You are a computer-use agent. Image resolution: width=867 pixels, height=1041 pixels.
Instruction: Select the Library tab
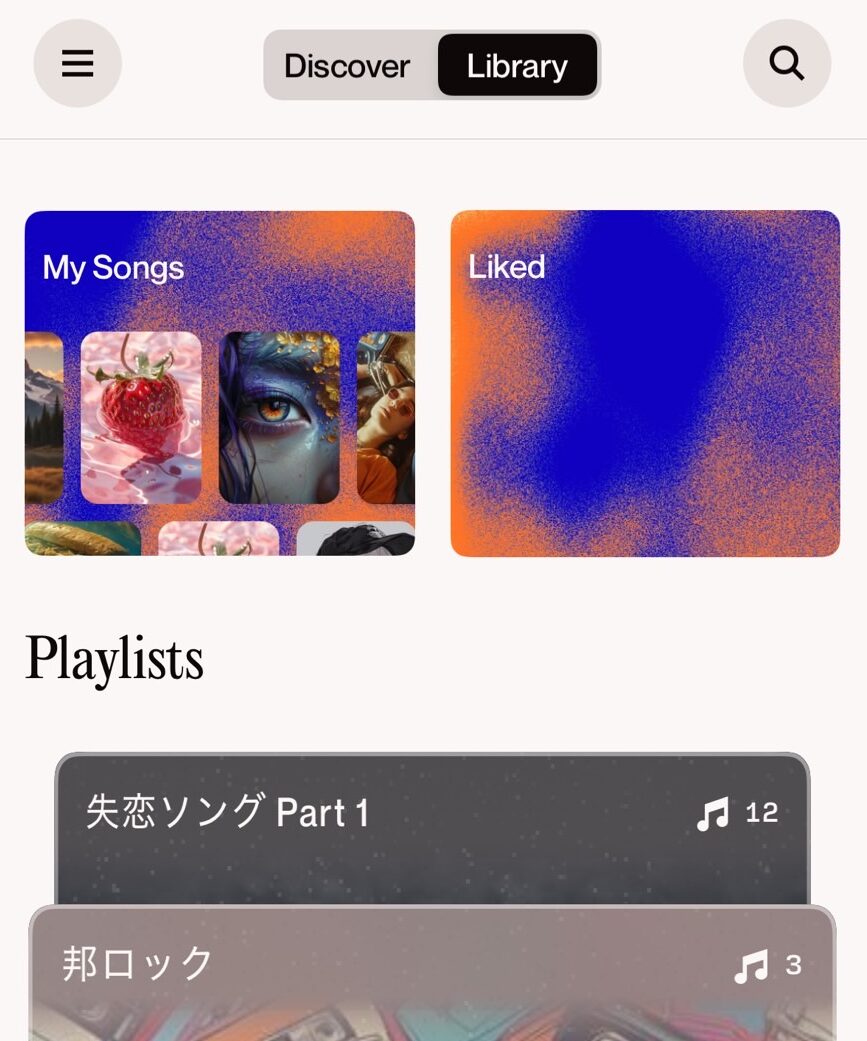(516, 66)
